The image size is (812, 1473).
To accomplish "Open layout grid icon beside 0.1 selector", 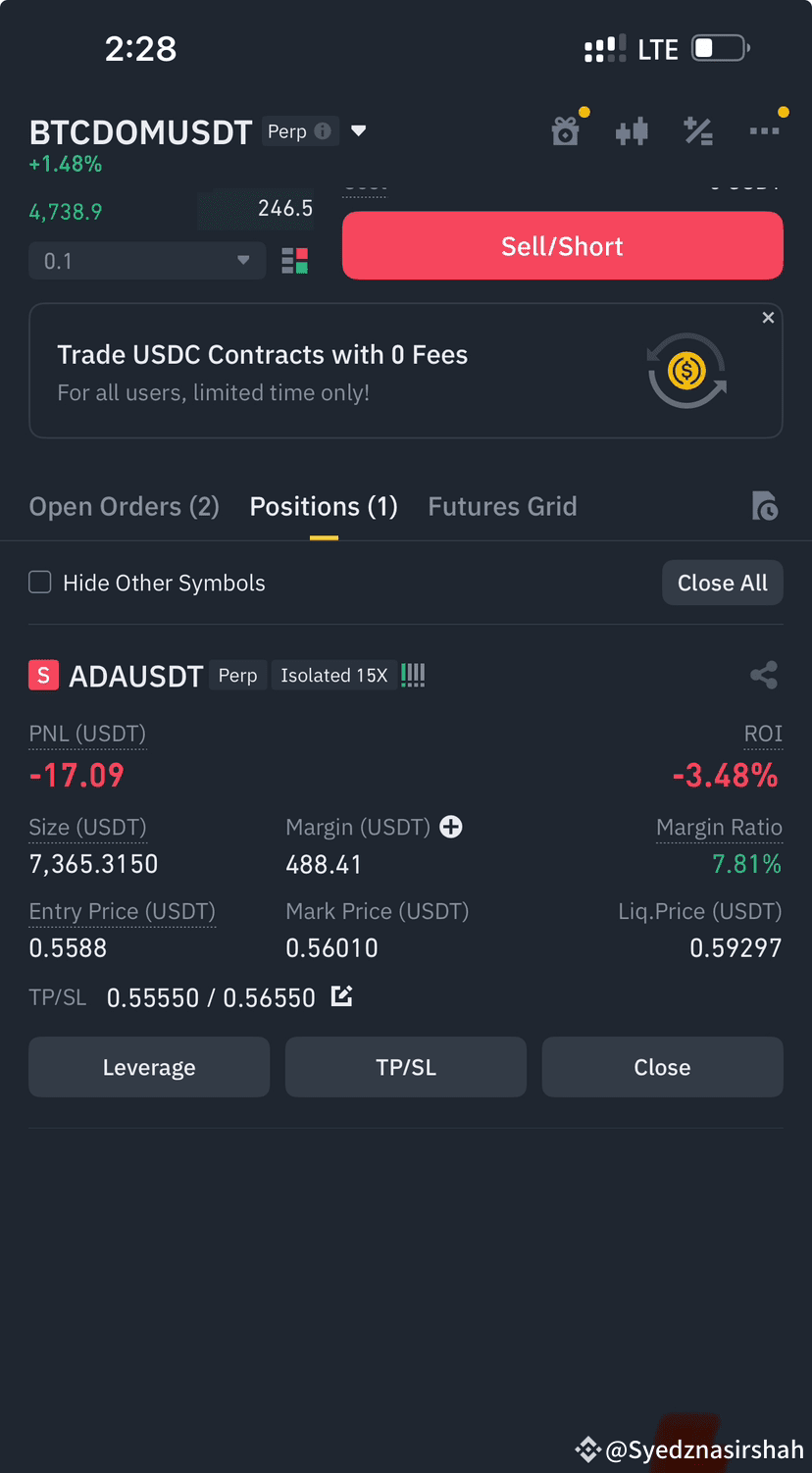I will coord(293,261).
